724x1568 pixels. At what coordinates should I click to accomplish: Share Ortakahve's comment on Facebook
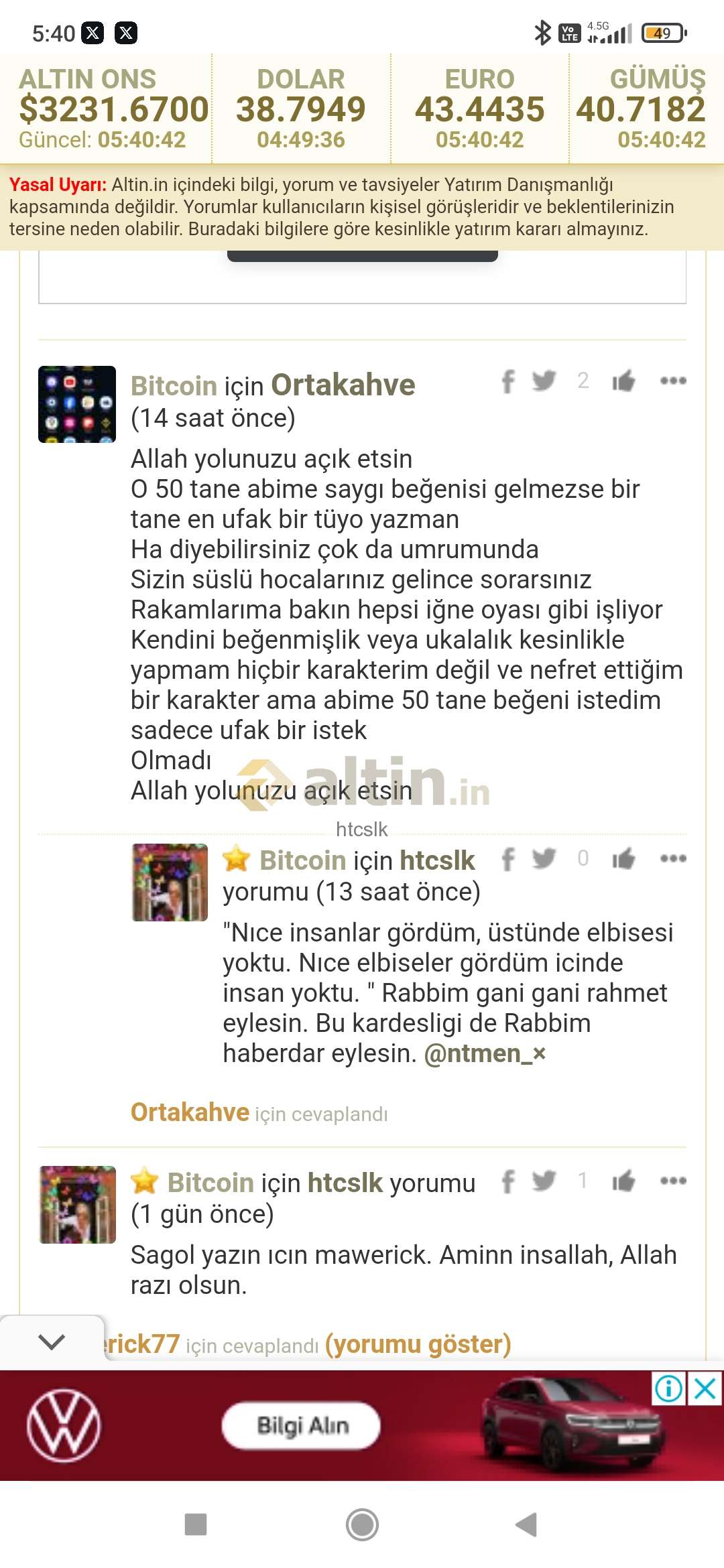pos(508,381)
